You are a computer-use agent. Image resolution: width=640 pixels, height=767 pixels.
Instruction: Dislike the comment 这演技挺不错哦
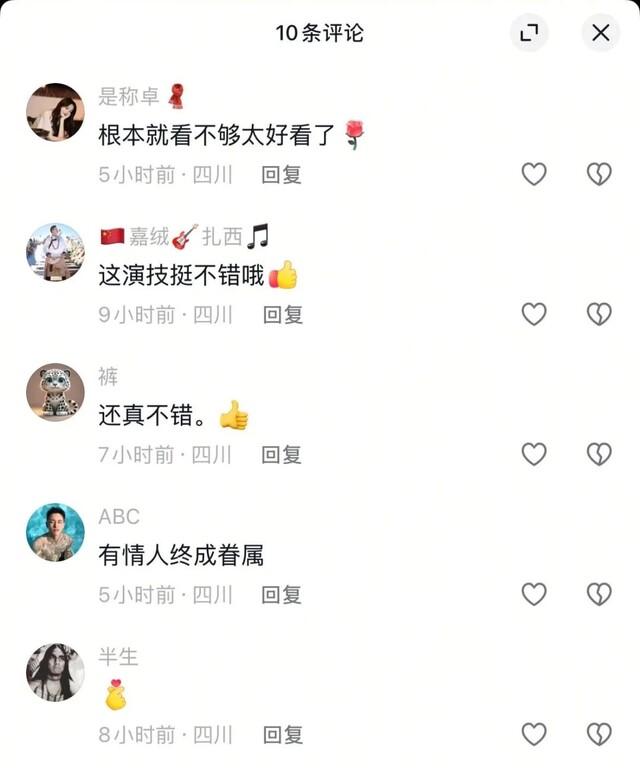click(x=598, y=314)
